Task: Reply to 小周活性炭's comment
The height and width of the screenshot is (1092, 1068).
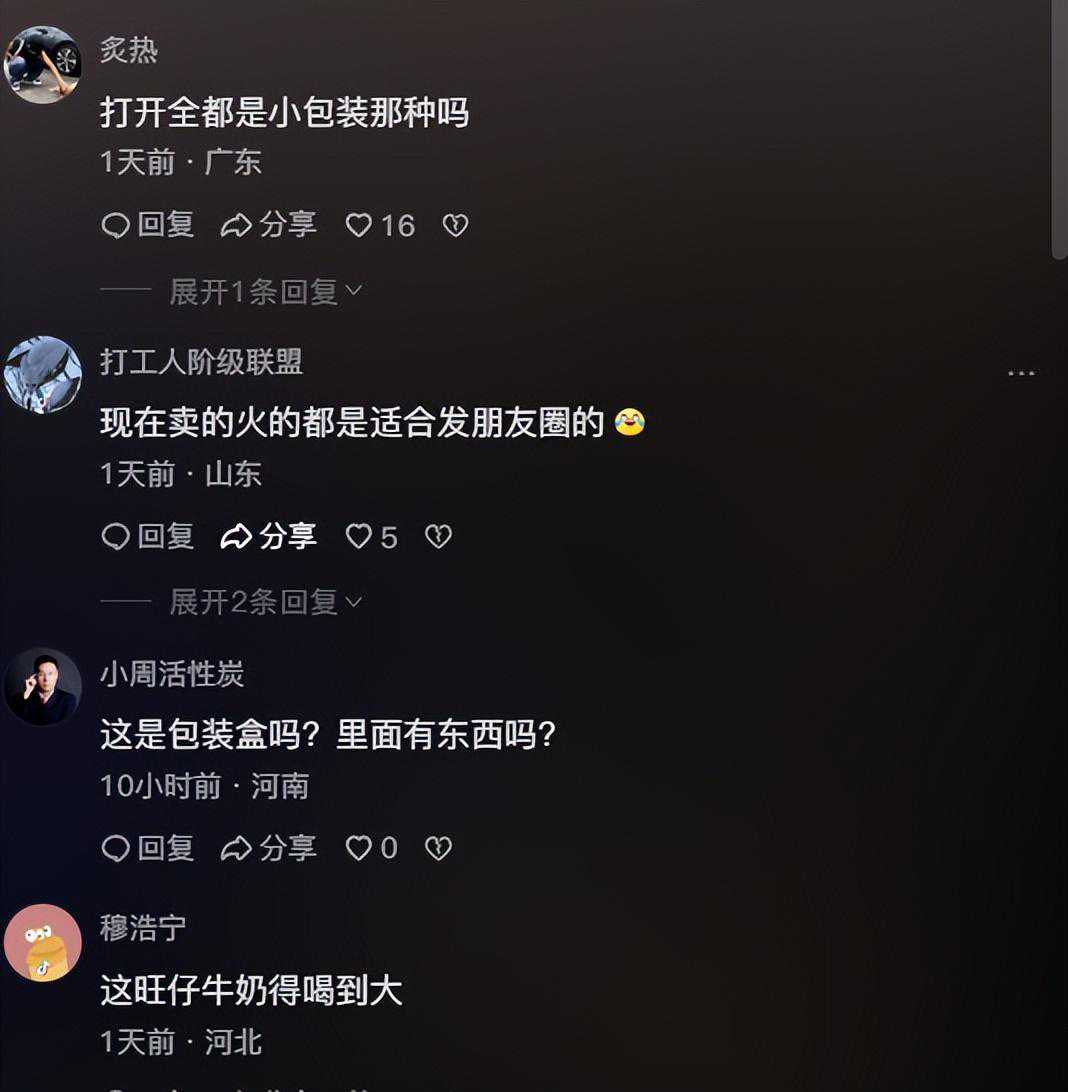Action: (x=148, y=849)
